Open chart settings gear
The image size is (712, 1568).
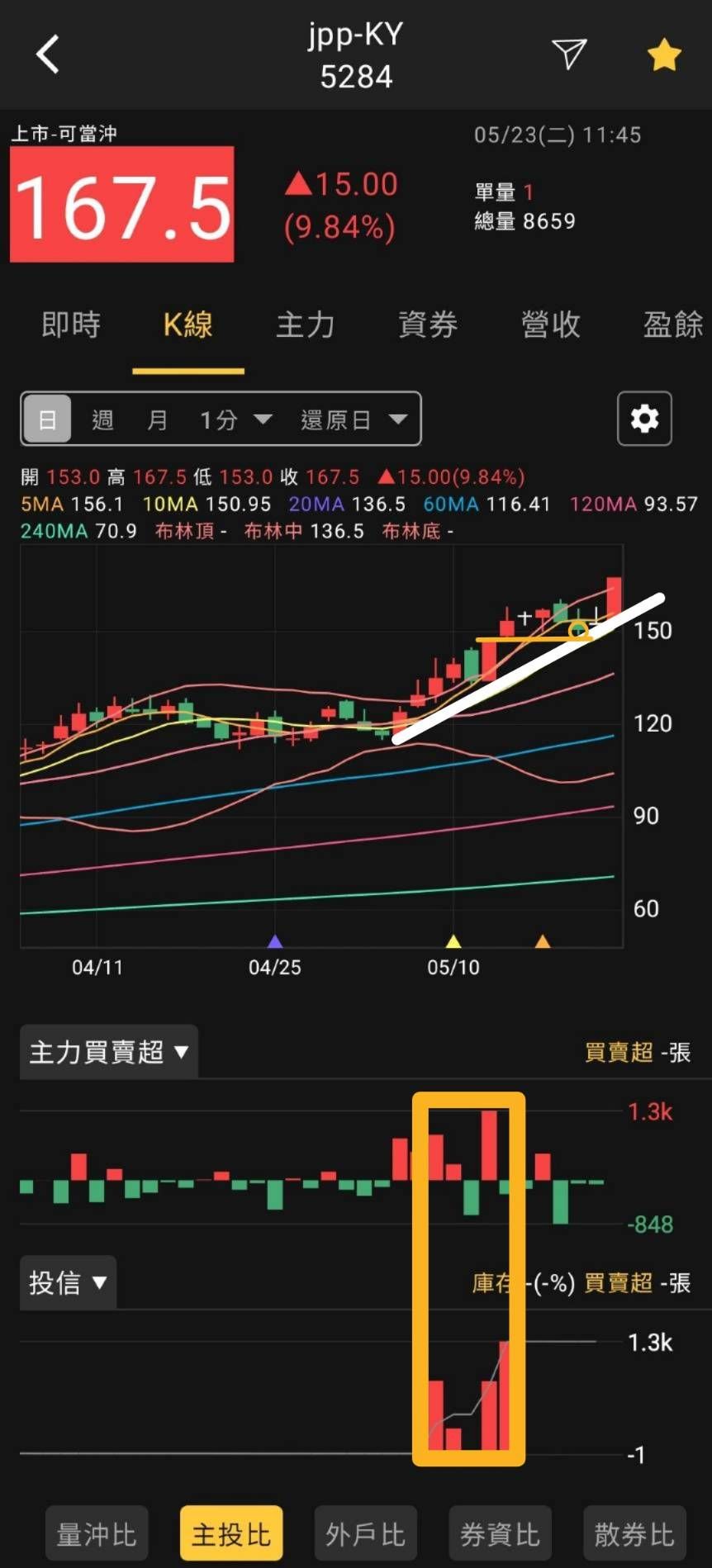[644, 419]
